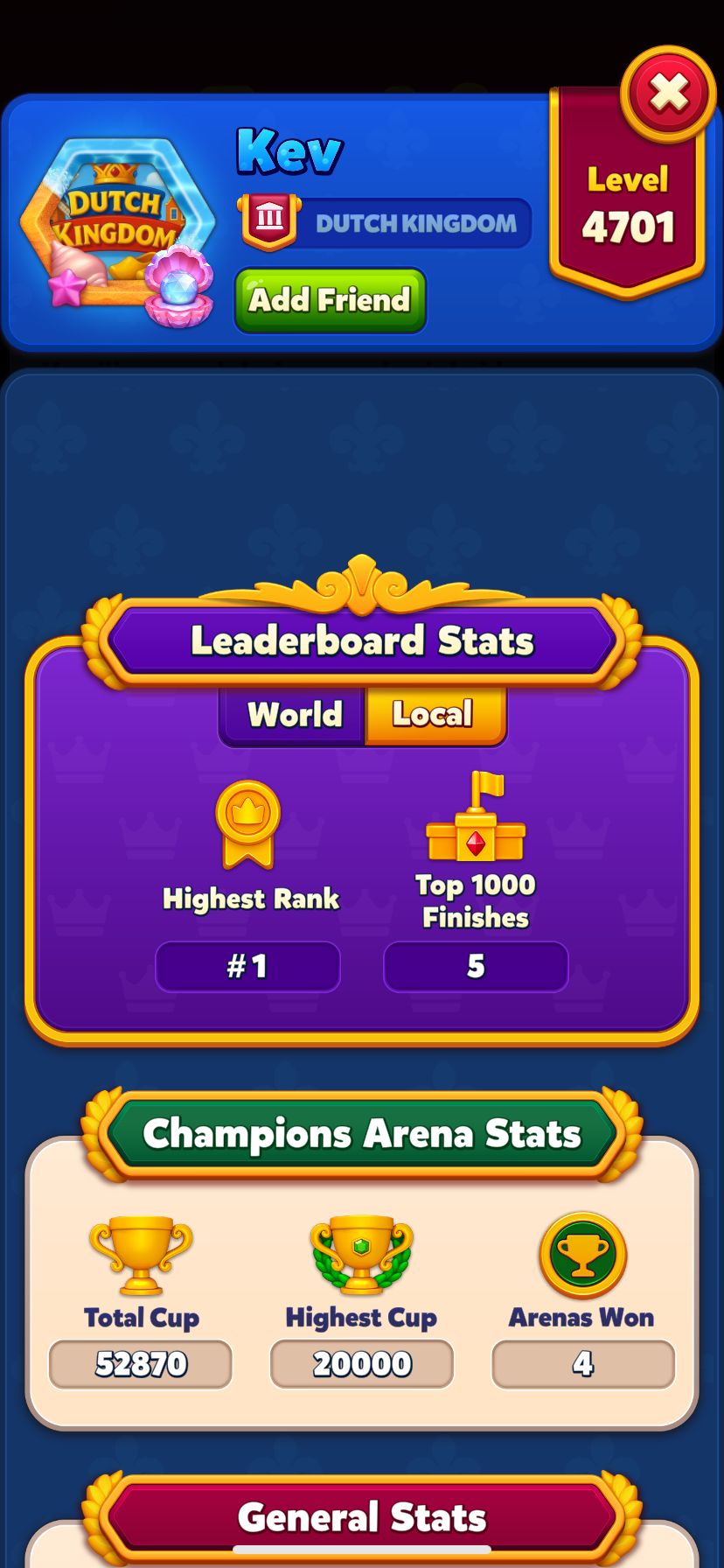Select the Local leaderboard tab
724x1568 pixels.
click(x=434, y=715)
